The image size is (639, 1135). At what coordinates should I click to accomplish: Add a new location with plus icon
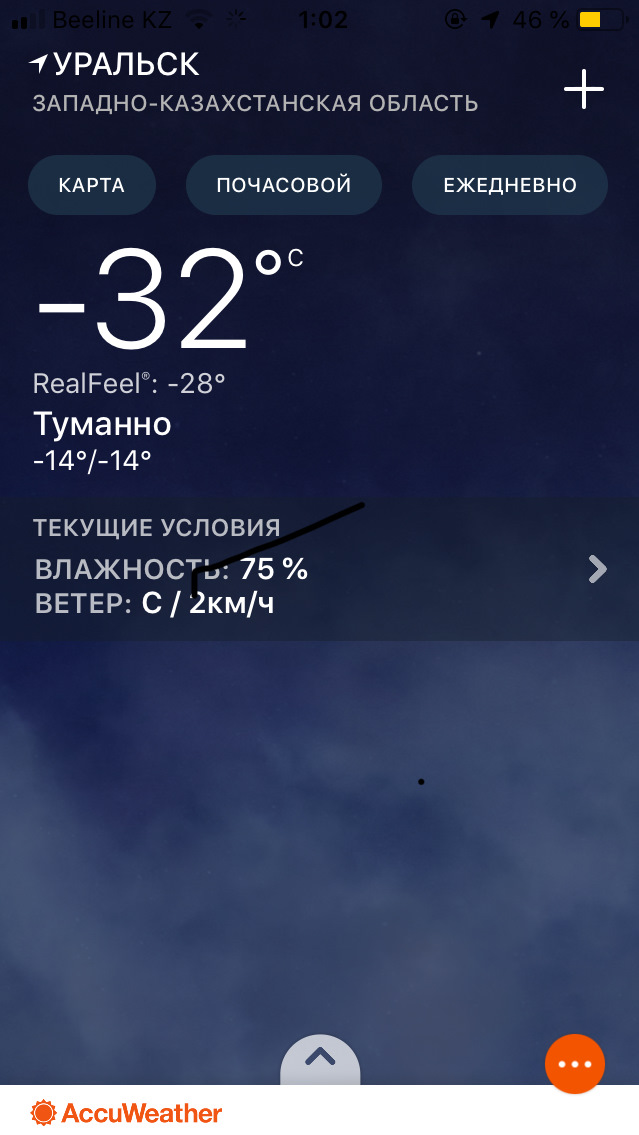pyautogui.click(x=584, y=90)
